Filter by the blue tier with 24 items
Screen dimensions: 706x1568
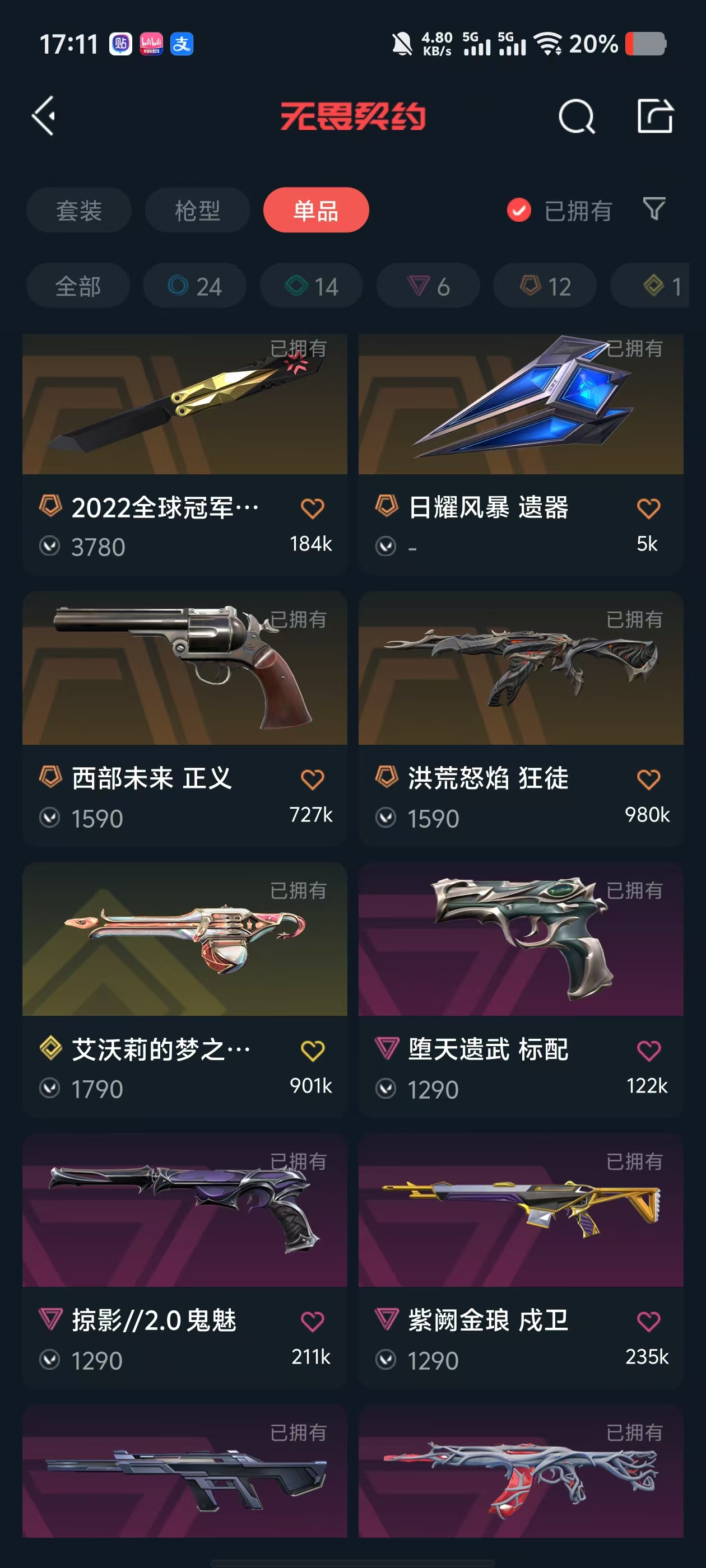coord(195,286)
